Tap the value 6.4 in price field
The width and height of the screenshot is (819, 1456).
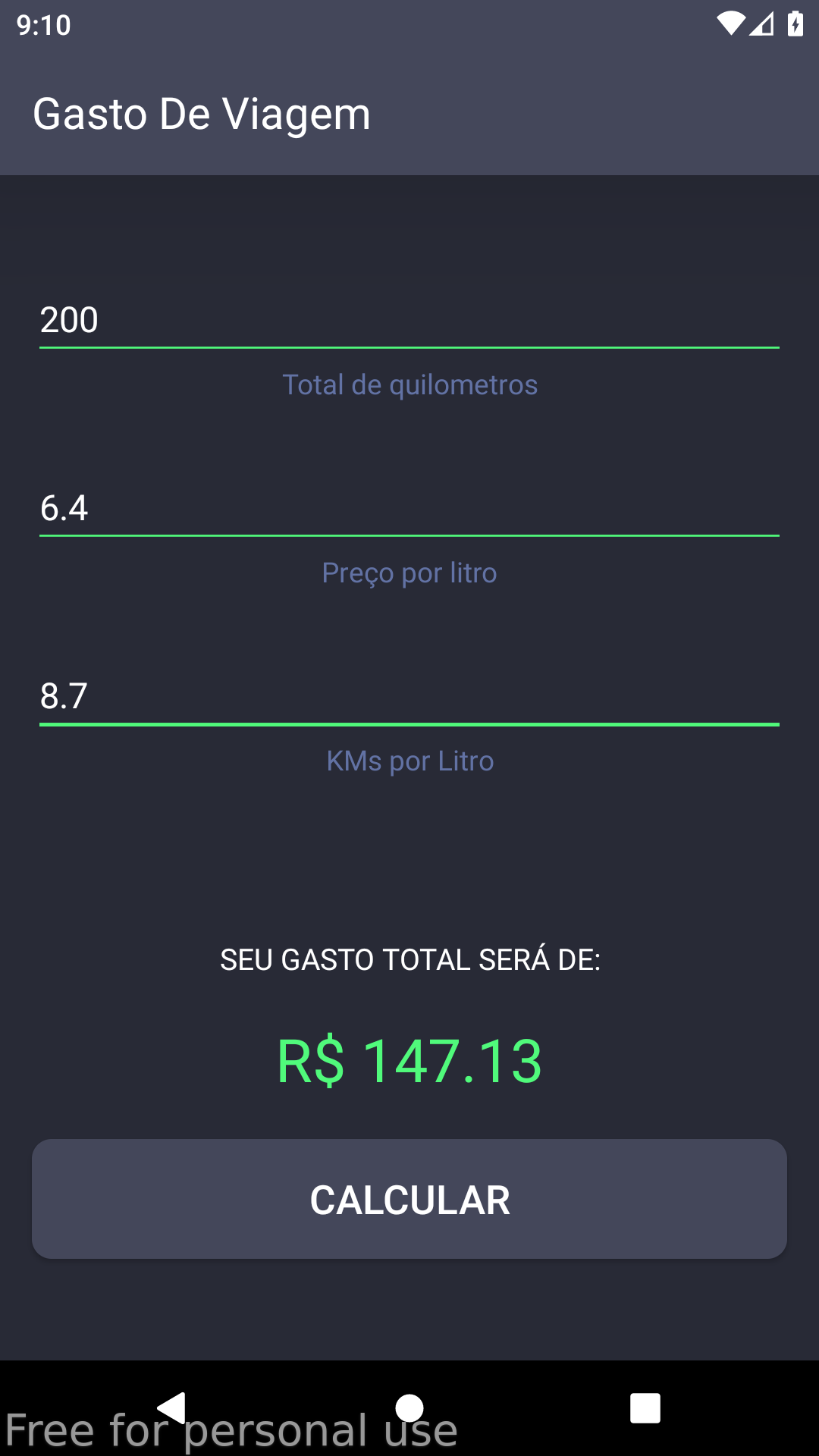click(64, 507)
